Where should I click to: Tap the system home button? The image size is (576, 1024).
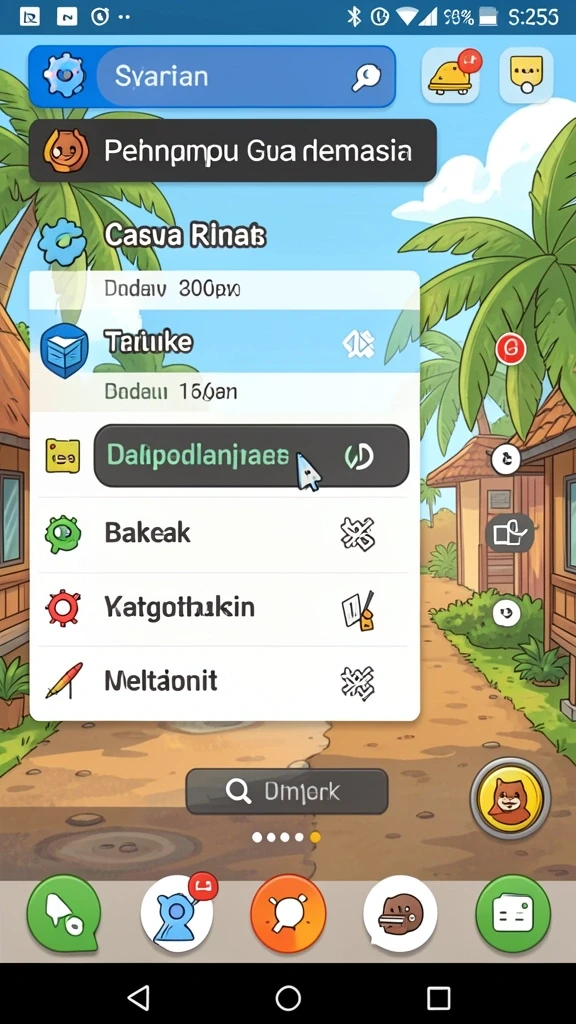coord(288,997)
